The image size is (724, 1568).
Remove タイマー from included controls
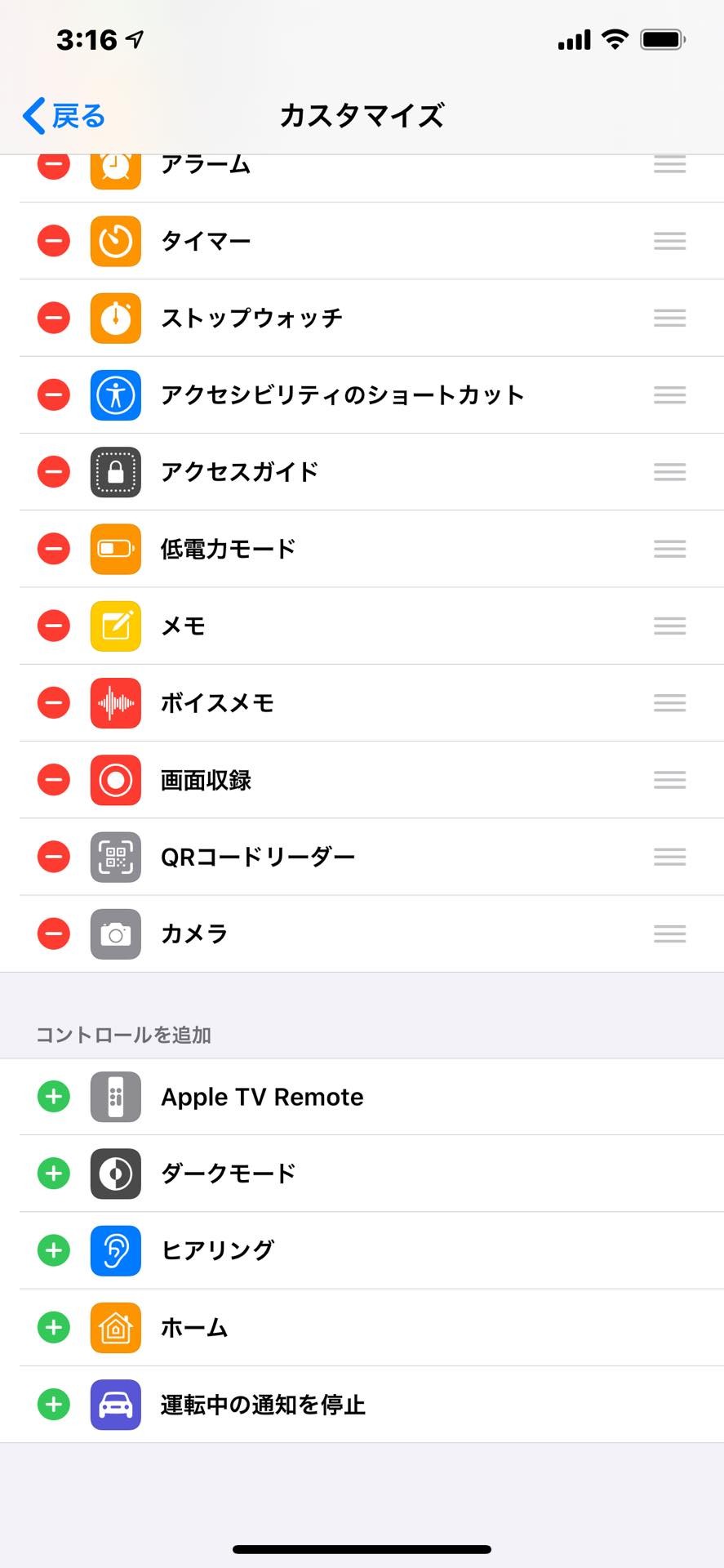(x=54, y=241)
